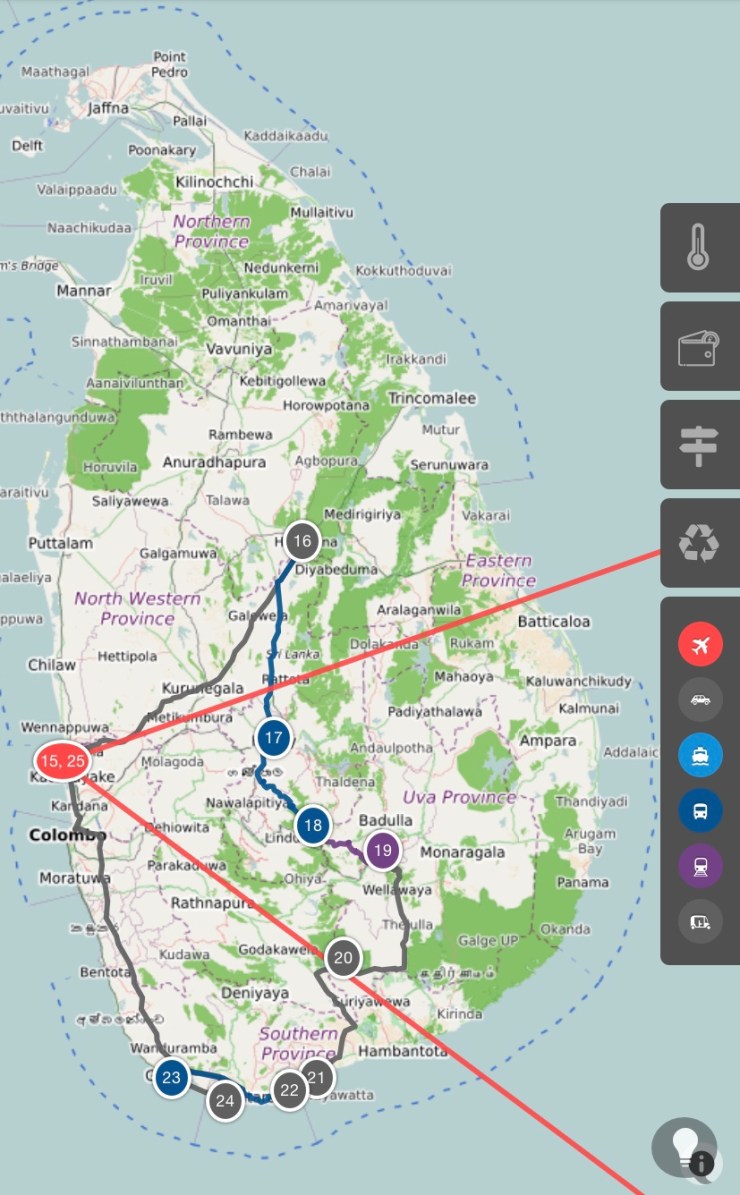Viewport: 740px width, 1195px height.
Task: Select blue stop marker 23
Action: [172, 1078]
